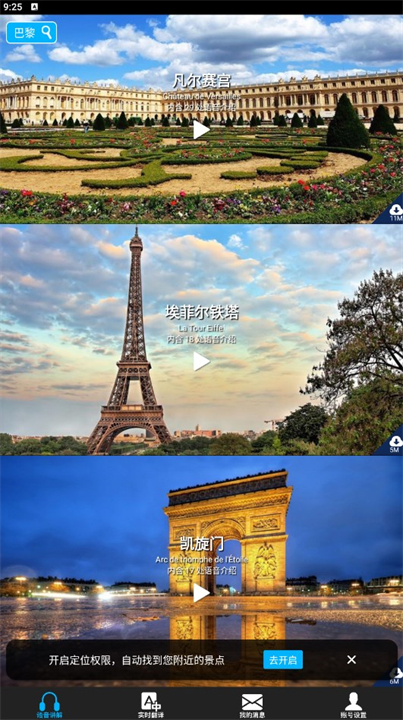Download the 5M 埃菲尔铁塔 audio package
403x720 pixels.
click(x=395, y=444)
